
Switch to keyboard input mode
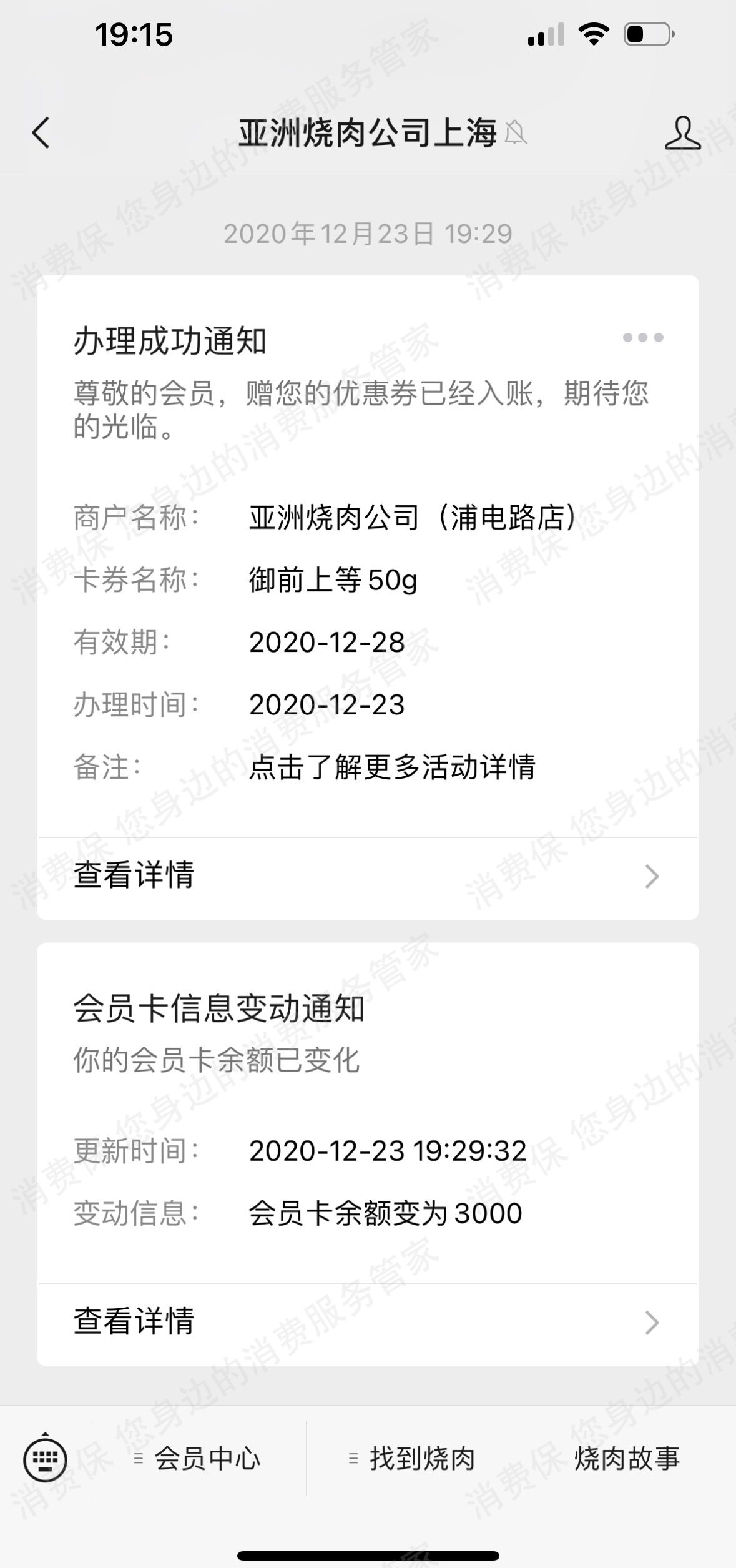[45, 1459]
